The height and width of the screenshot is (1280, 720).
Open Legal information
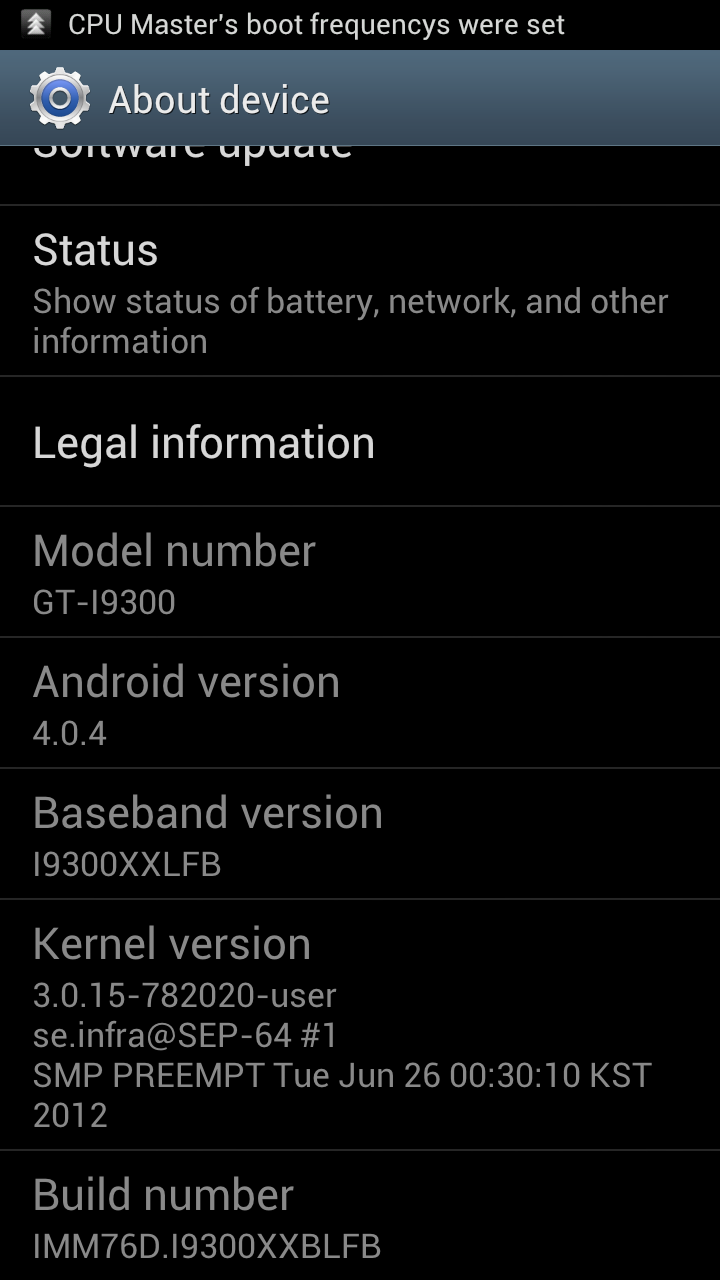pos(360,442)
